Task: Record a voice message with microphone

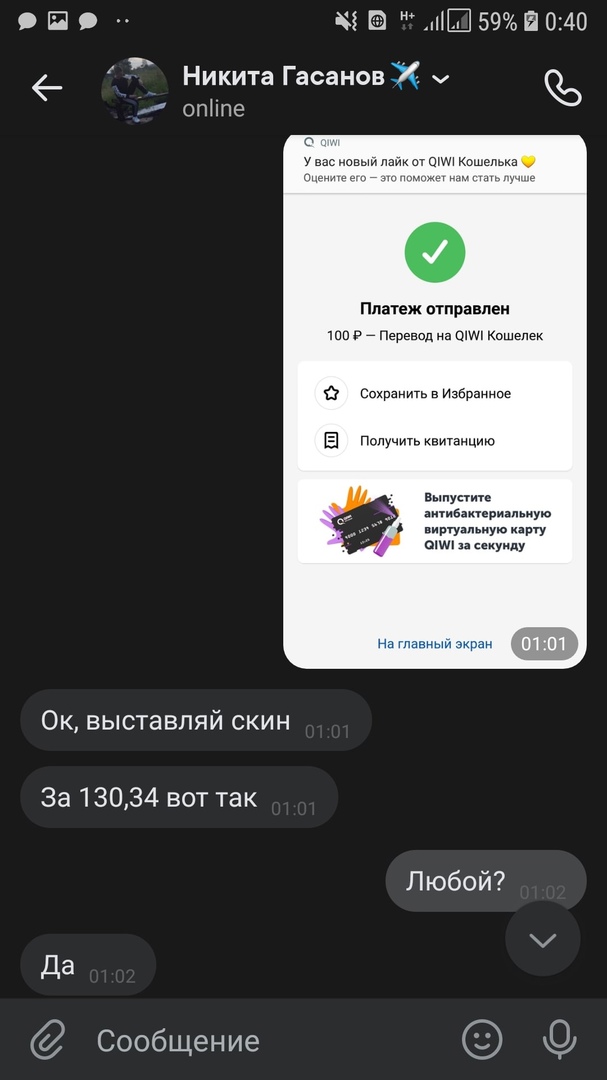Action: (559, 1040)
